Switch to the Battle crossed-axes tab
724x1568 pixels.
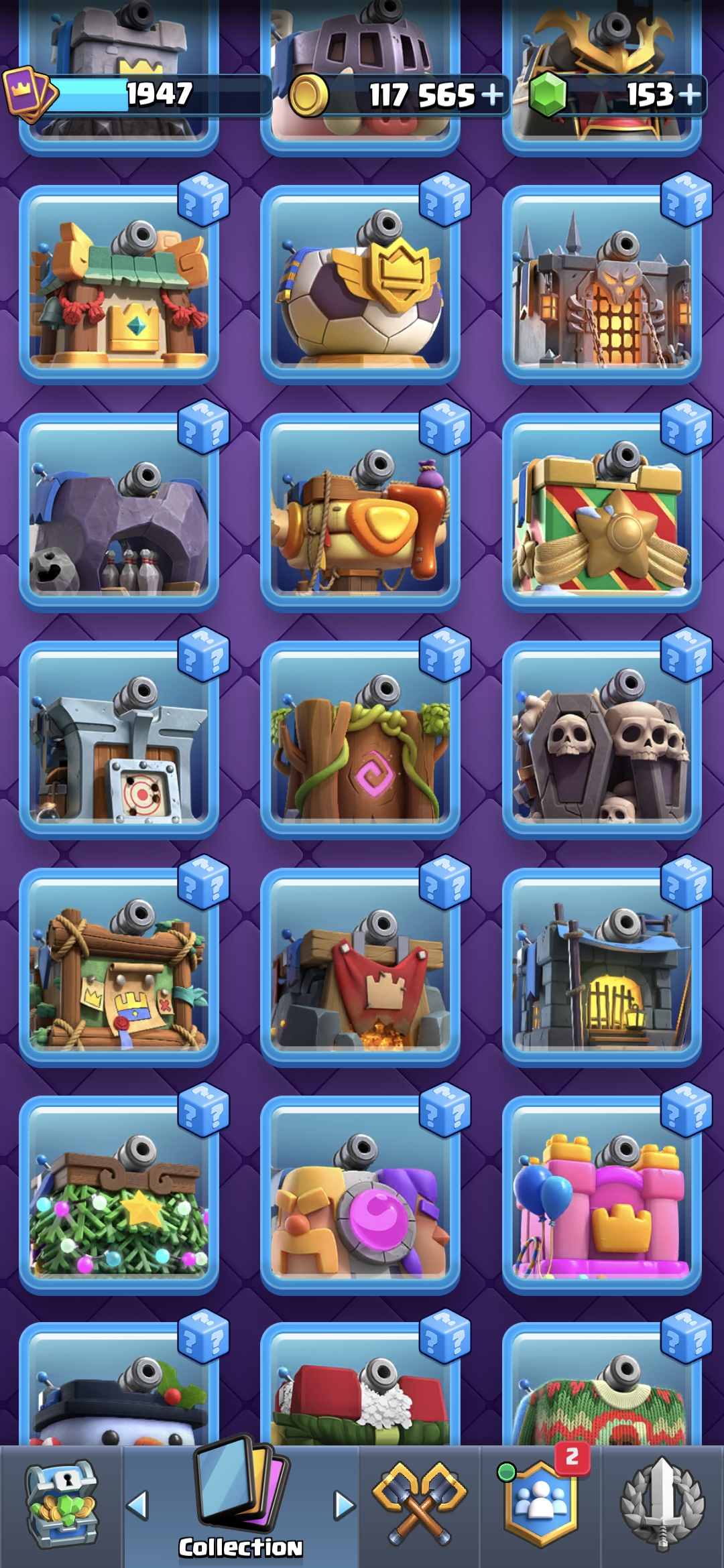tap(420, 1505)
